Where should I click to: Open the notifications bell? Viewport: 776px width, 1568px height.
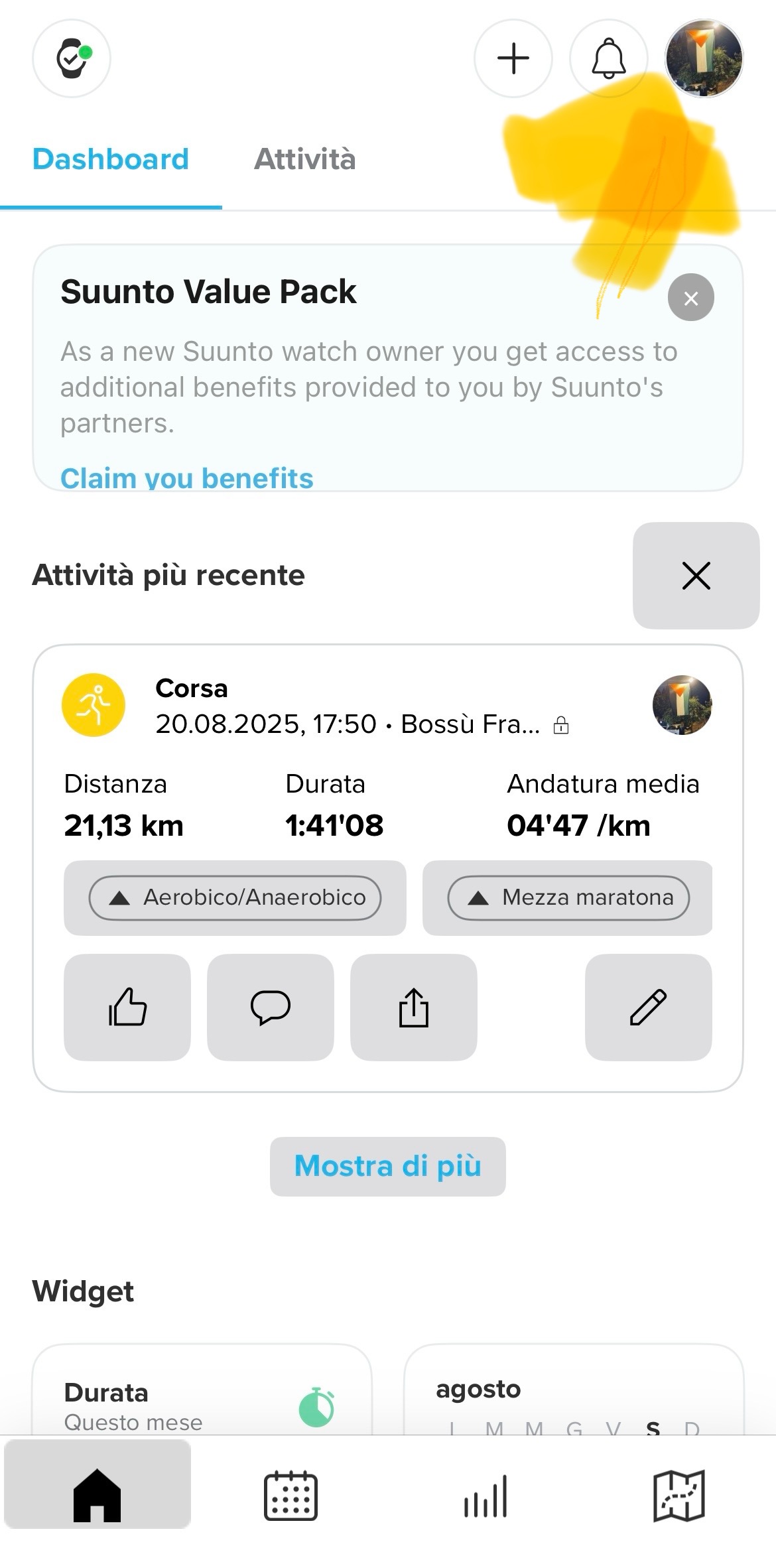click(x=608, y=58)
